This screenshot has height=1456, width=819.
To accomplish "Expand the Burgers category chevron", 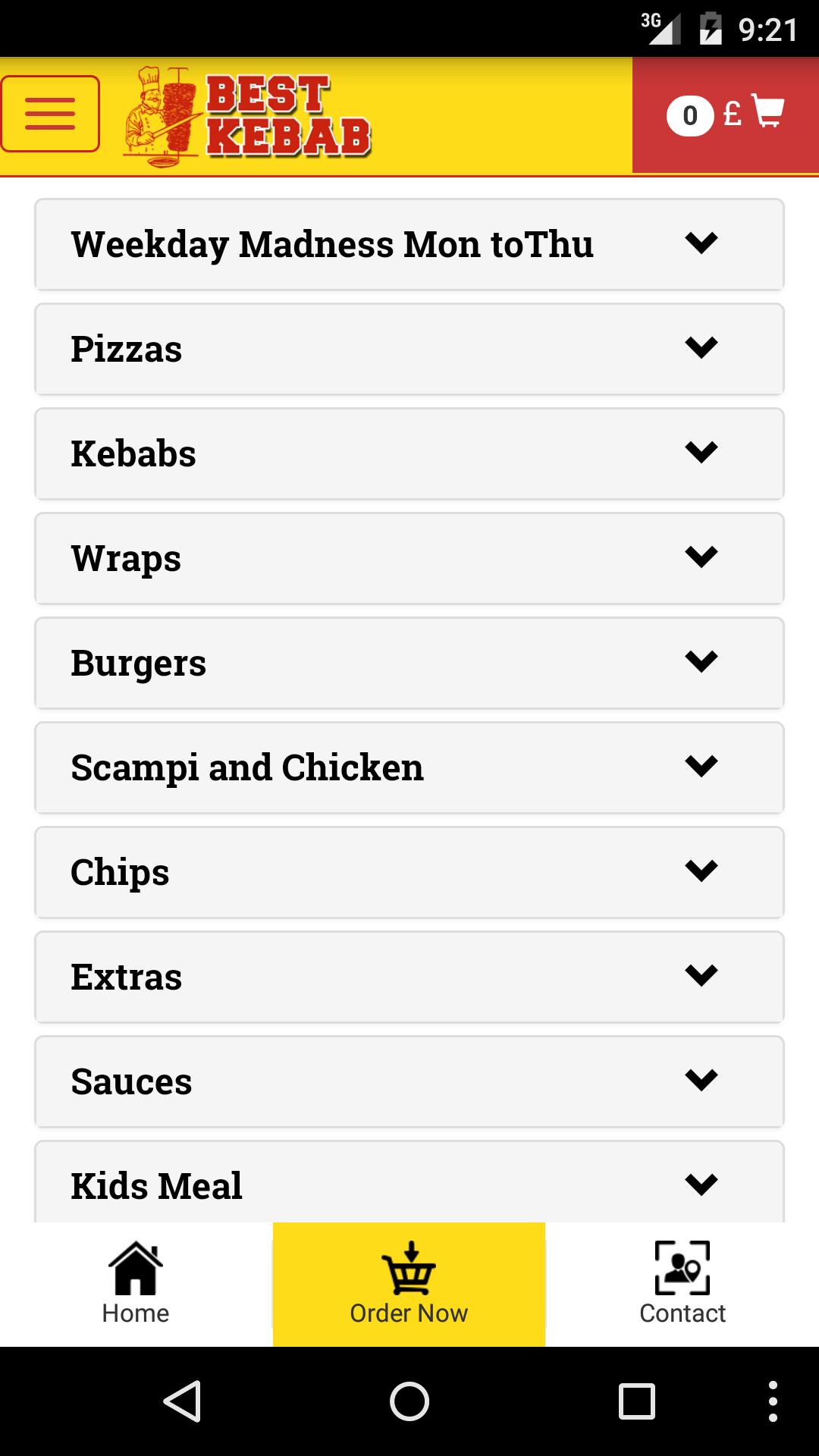I will (x=701, y=663).
